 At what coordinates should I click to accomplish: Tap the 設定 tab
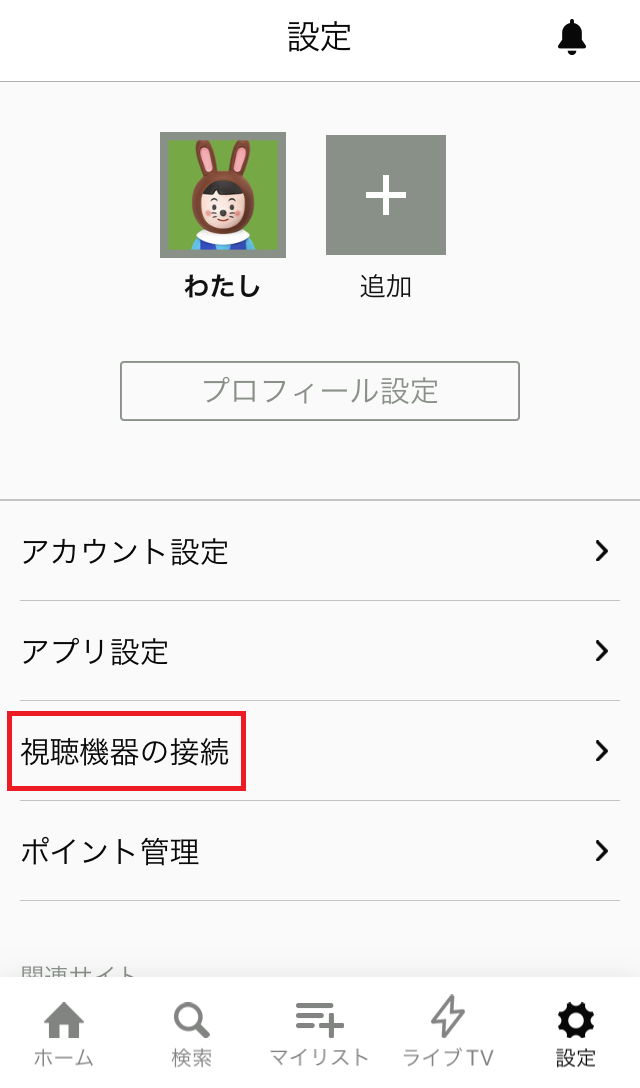tap(576, 1034)
